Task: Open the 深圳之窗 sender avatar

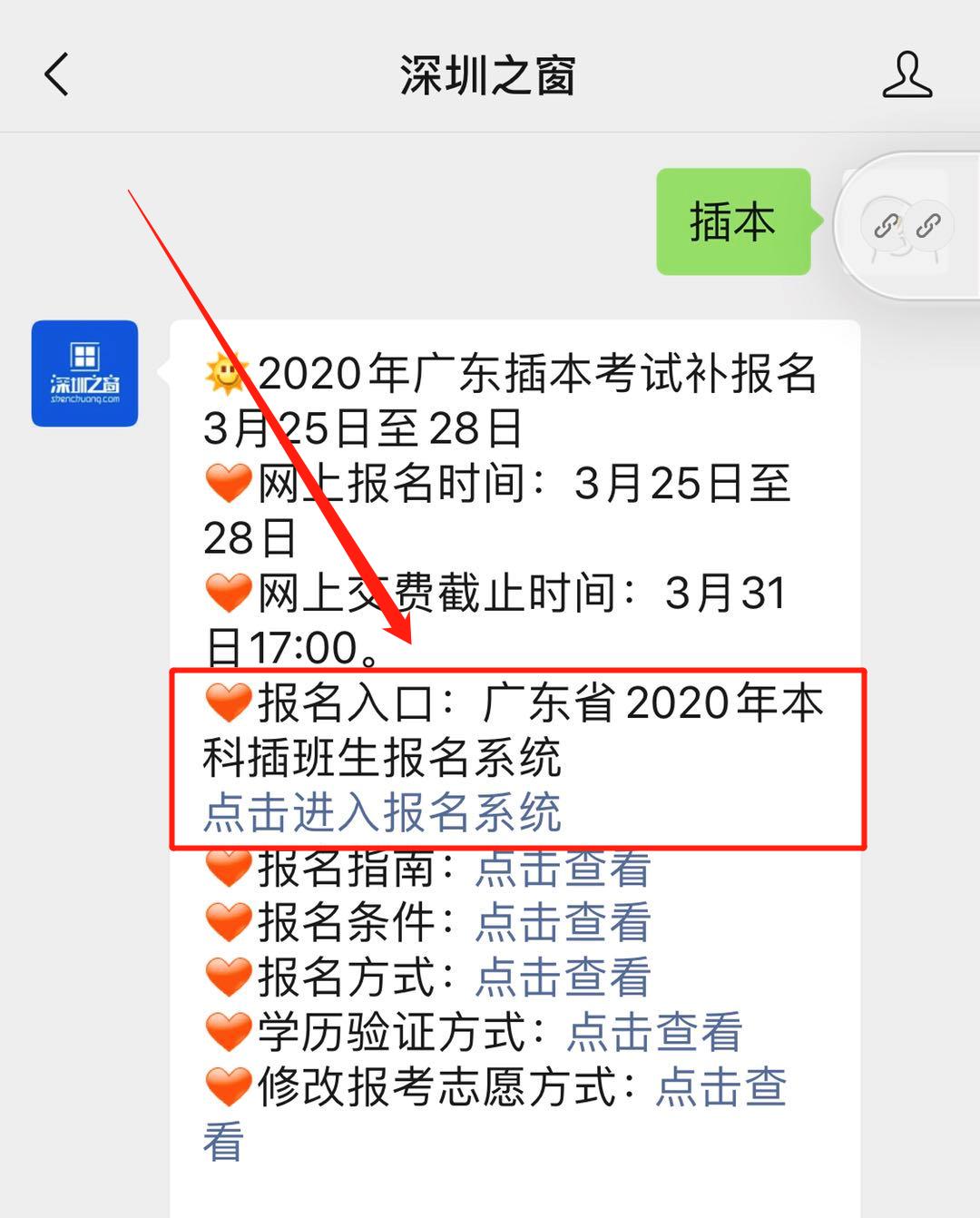Action: click(x=84, y=373)
